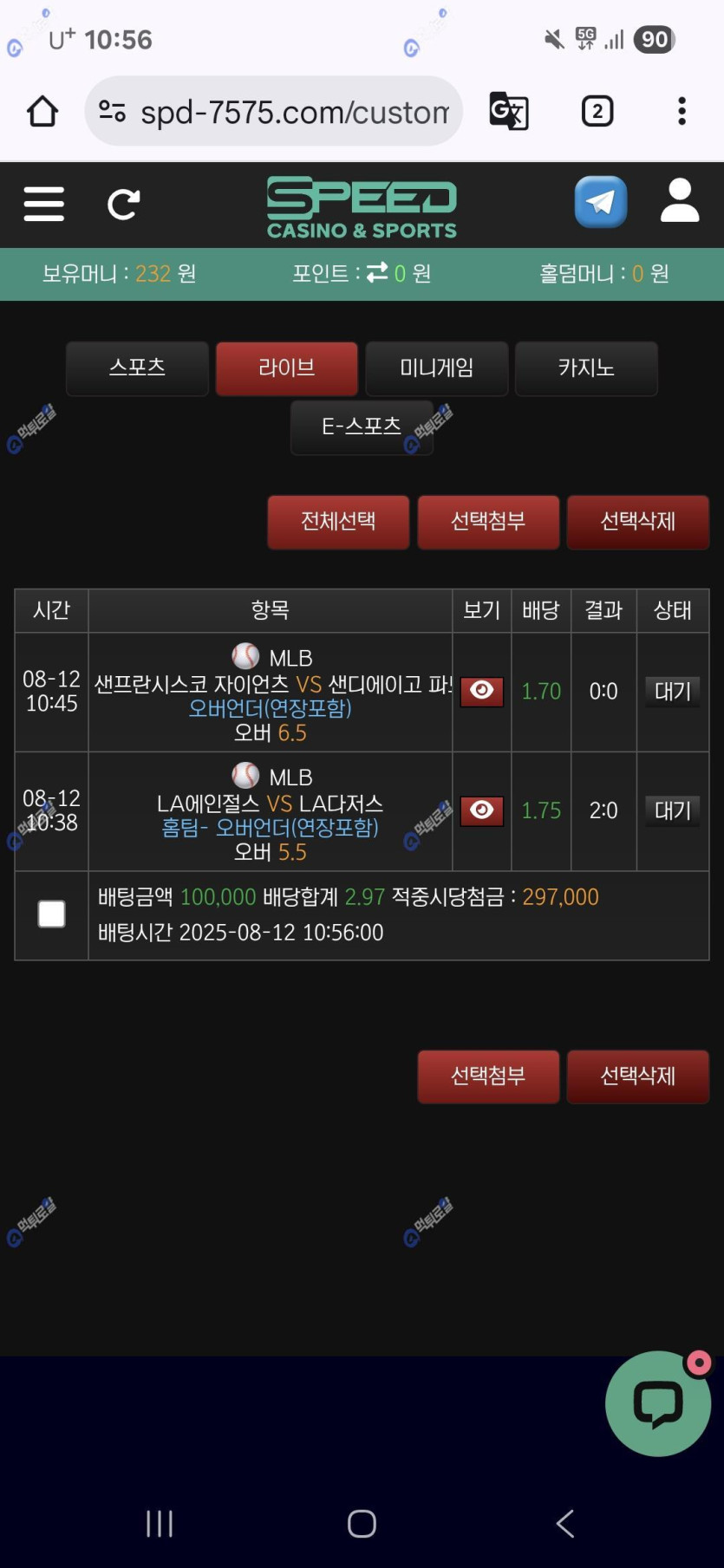Go back with the system back button
This screenshot has height=1568, width=724.
pos(565,1523)
